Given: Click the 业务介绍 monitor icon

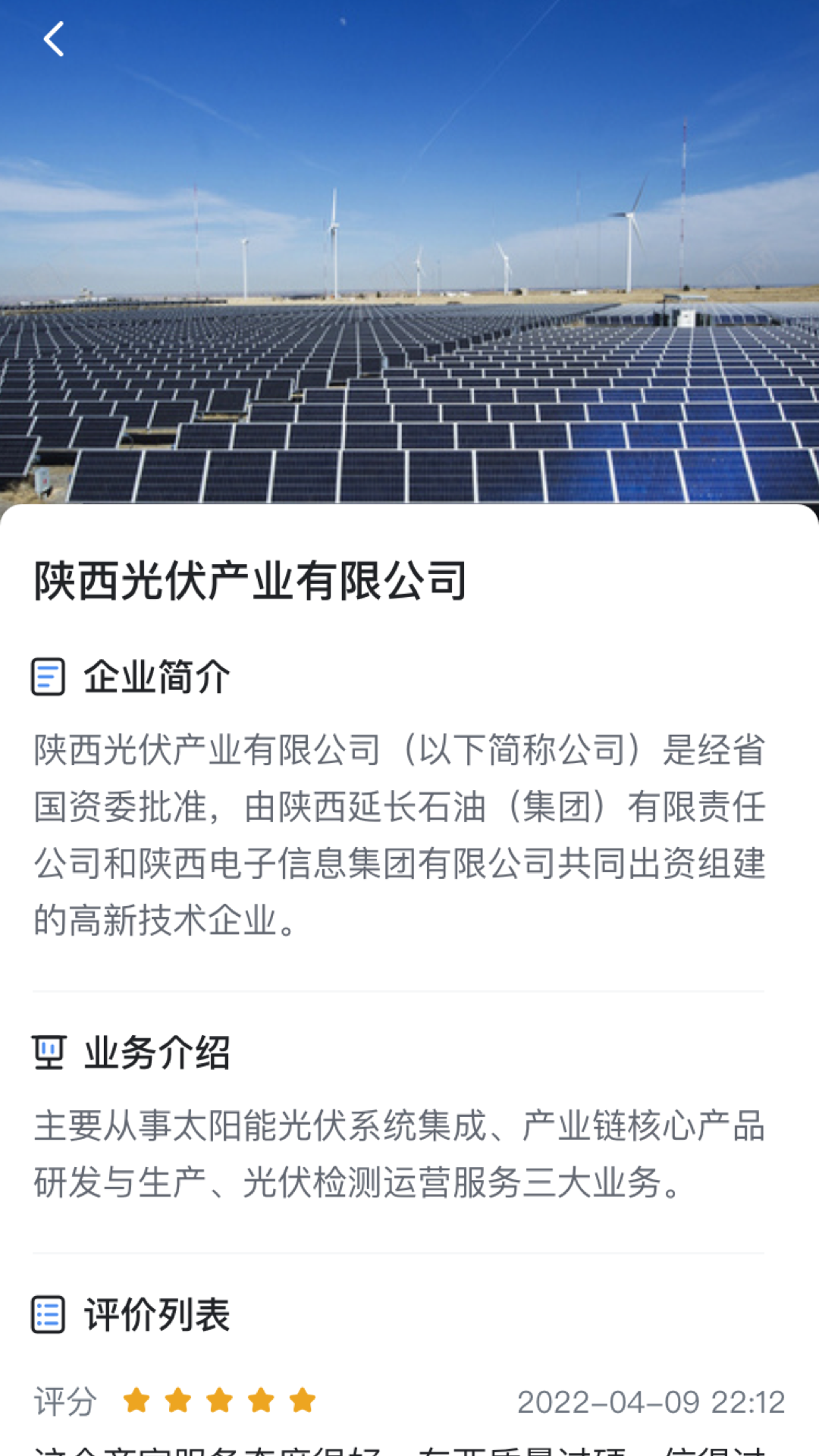Looking at the screenshot, I should coord(47,1050).
